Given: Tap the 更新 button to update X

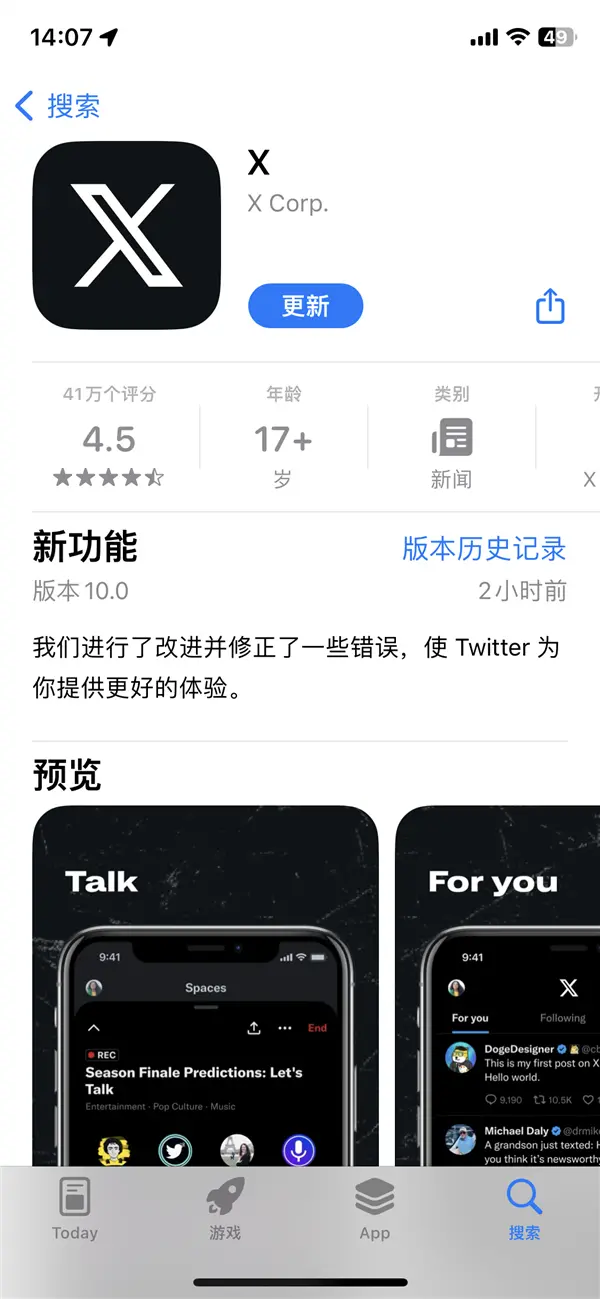Looking at the screenshot, I should (x=305, y=305).
